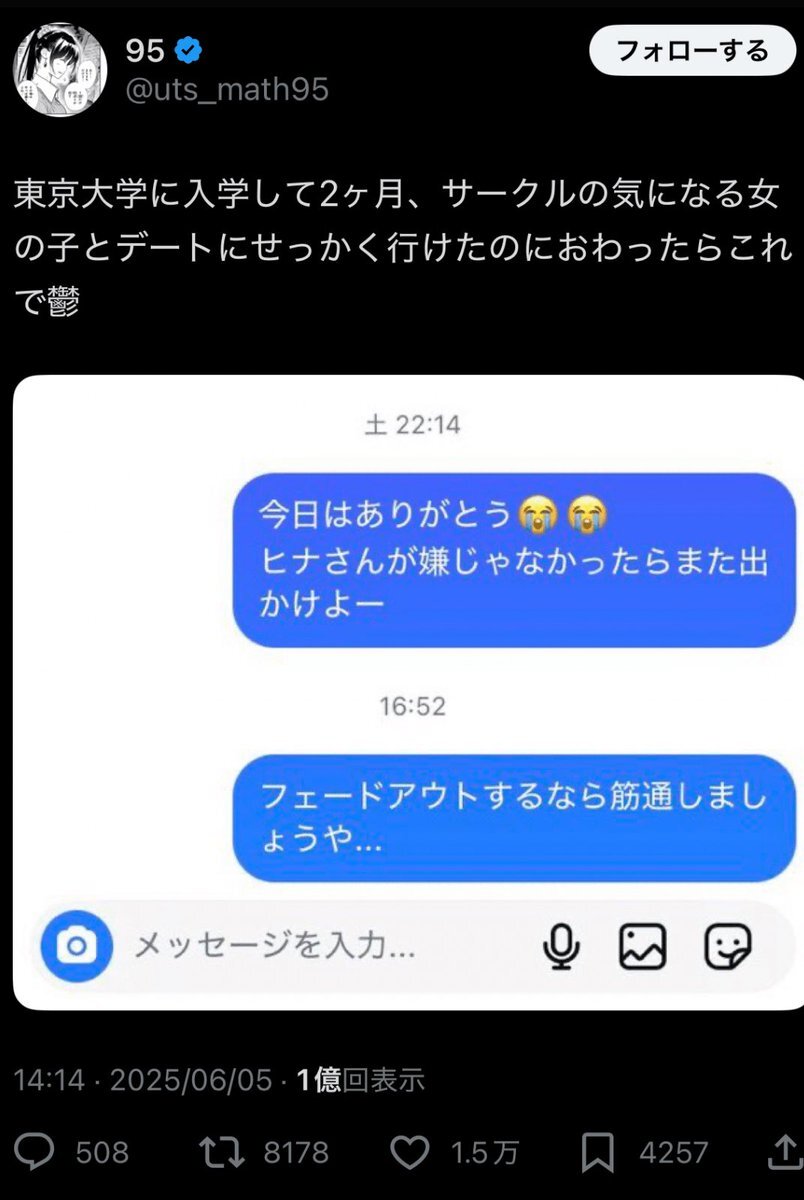Open the @uts_math95 profile handle

click(225, 90)
